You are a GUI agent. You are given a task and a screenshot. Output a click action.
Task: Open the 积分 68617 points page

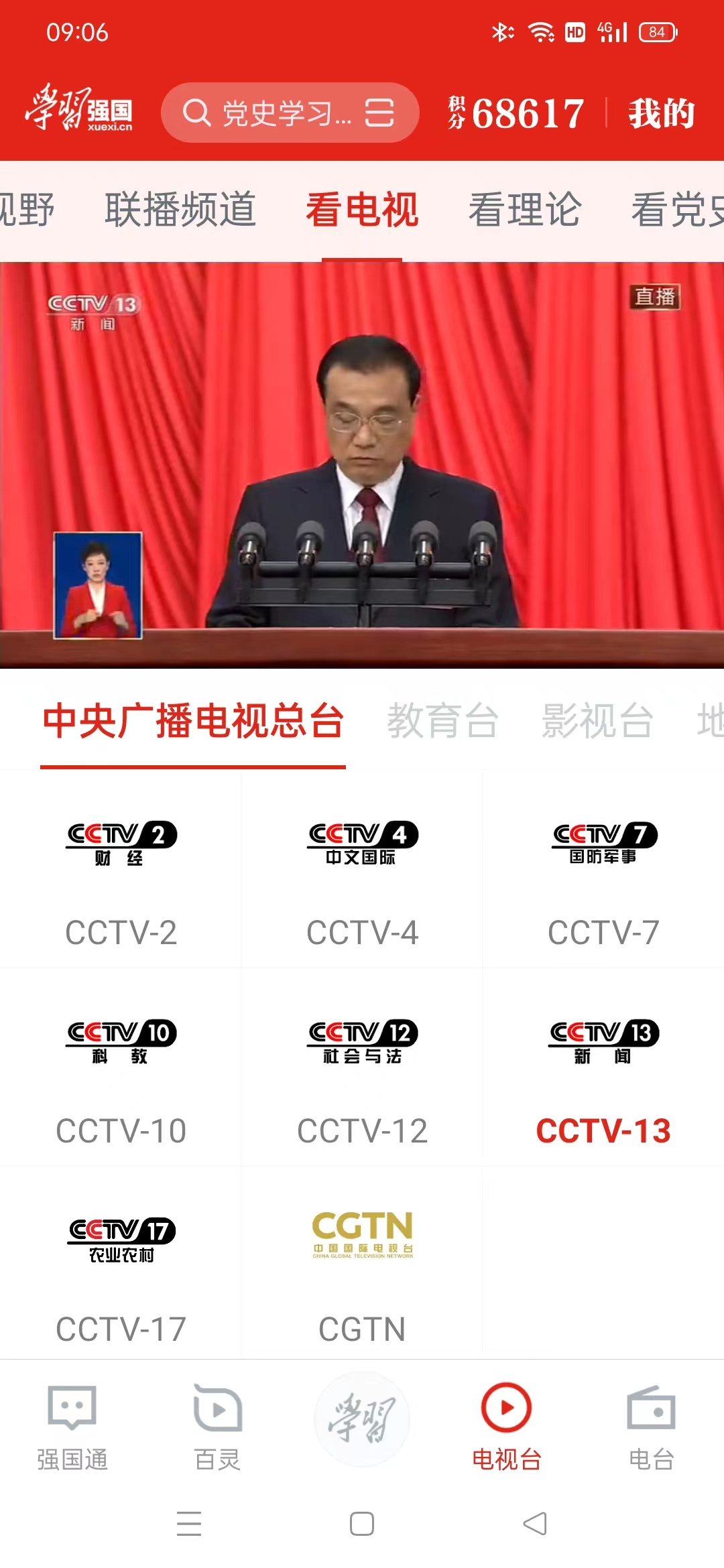[x=516, y=113]
